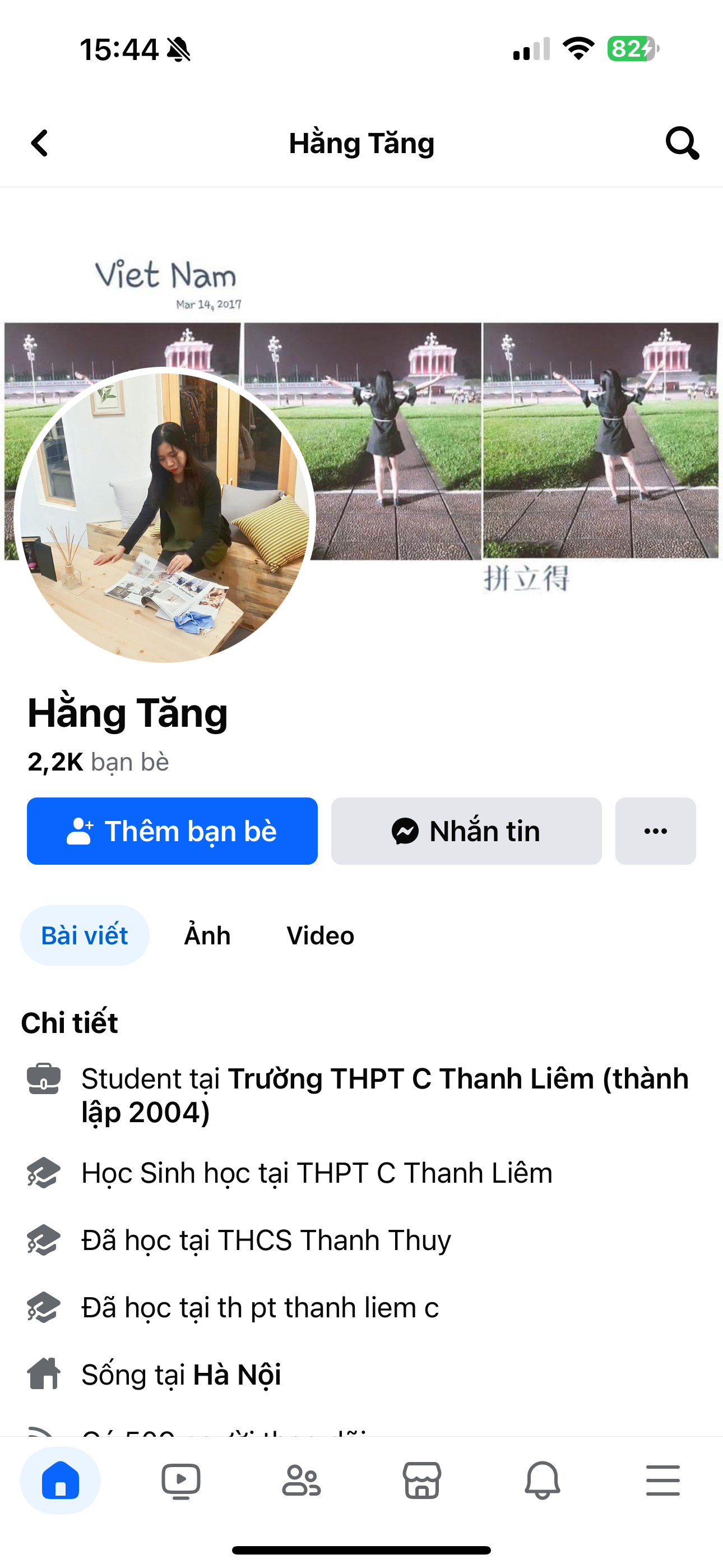This screenshot has width=723, height=1568.
Task: Open the Marketplace tab
Action: point(421,1481)
